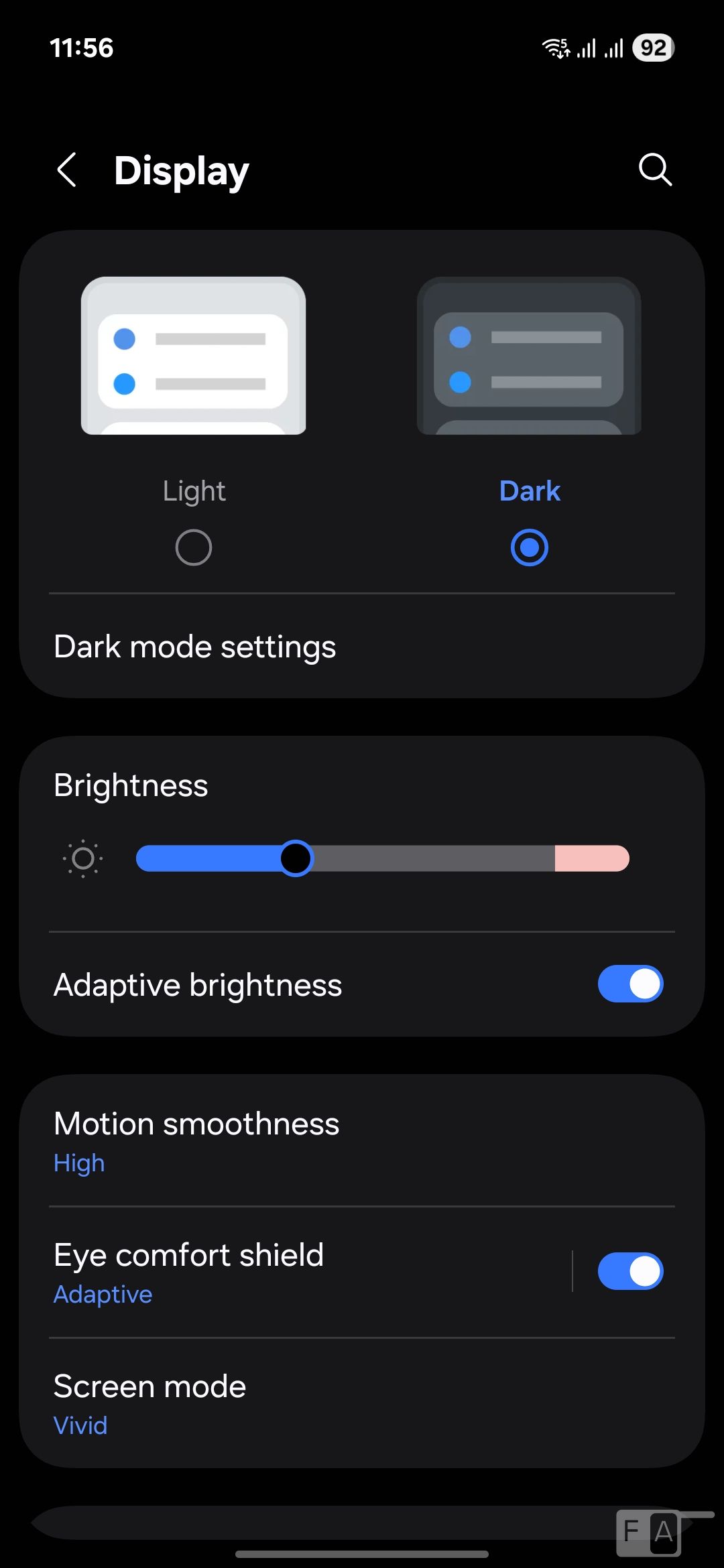Disable the Eye comfort shield switch
724x1568 pixels.
point(630,1271)
